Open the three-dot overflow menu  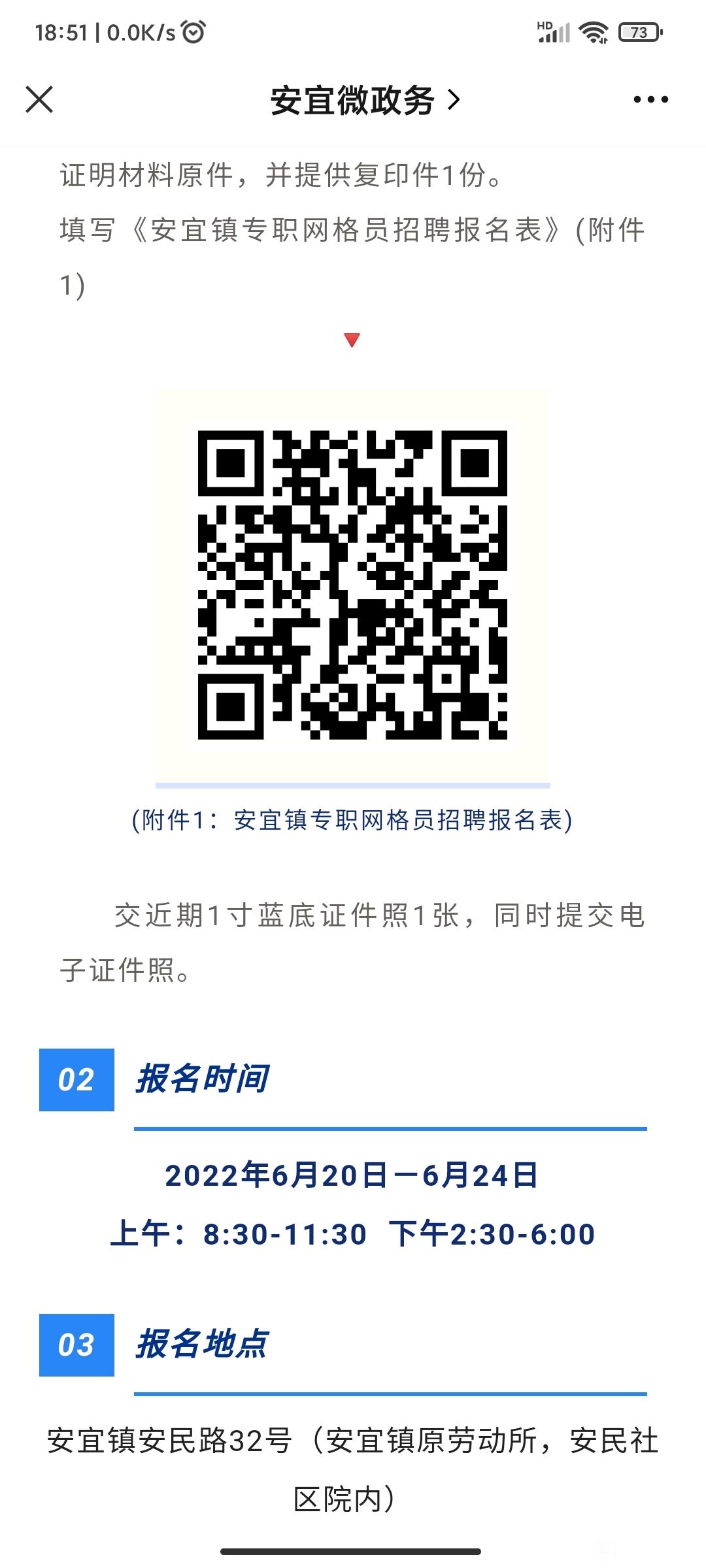point(650,99)
